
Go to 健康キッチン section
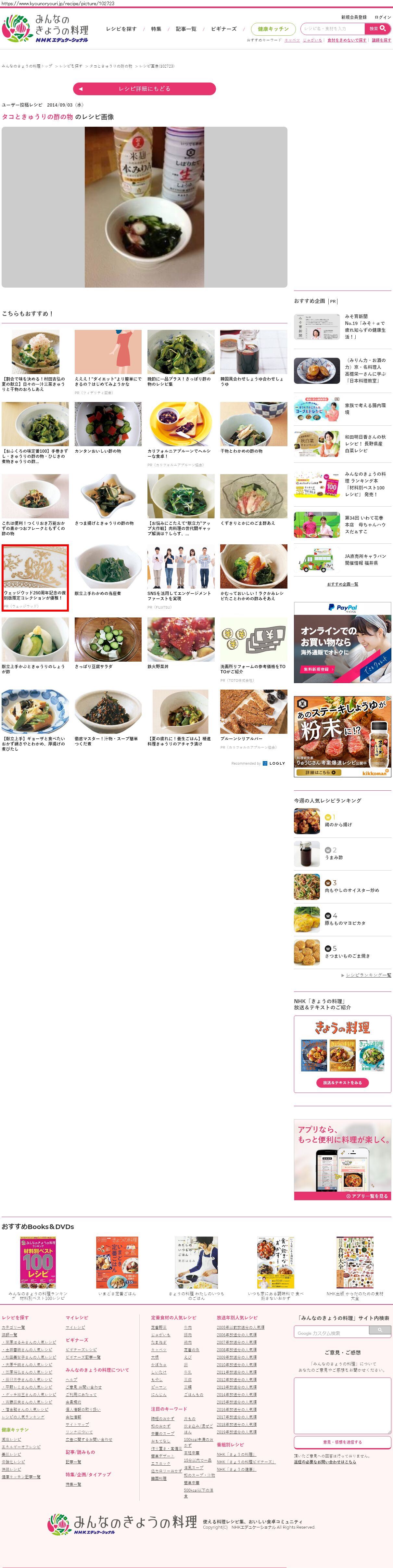click(273, 29)
